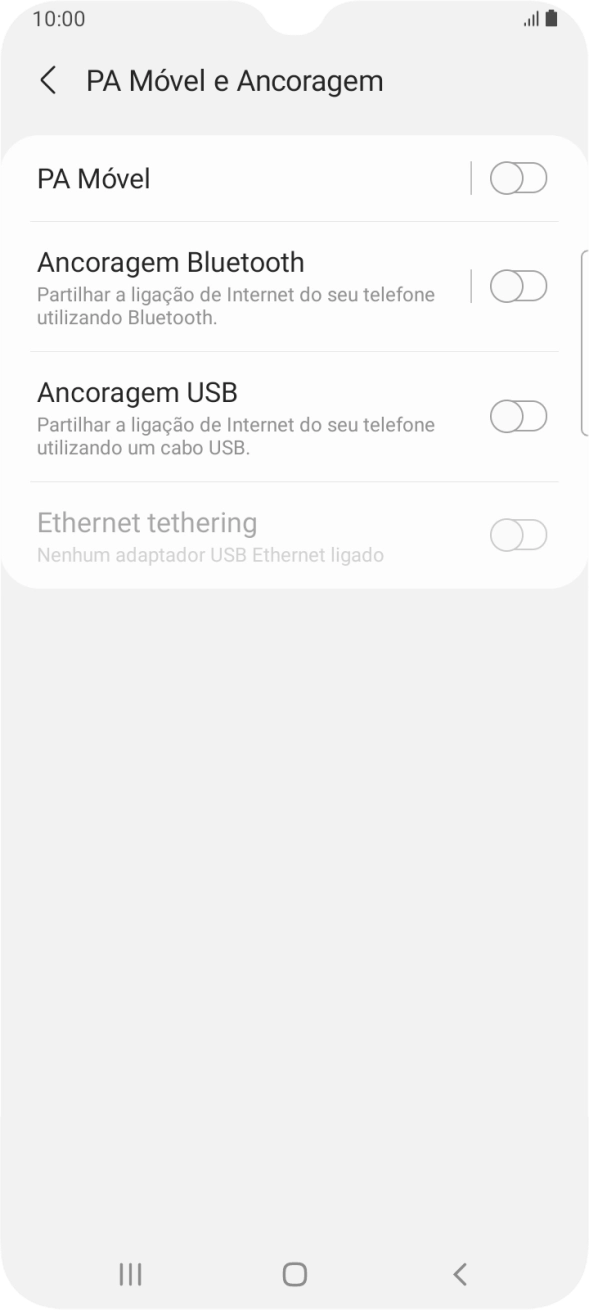Enable the Ancoragem Bluetooth switch

[519, 287]
